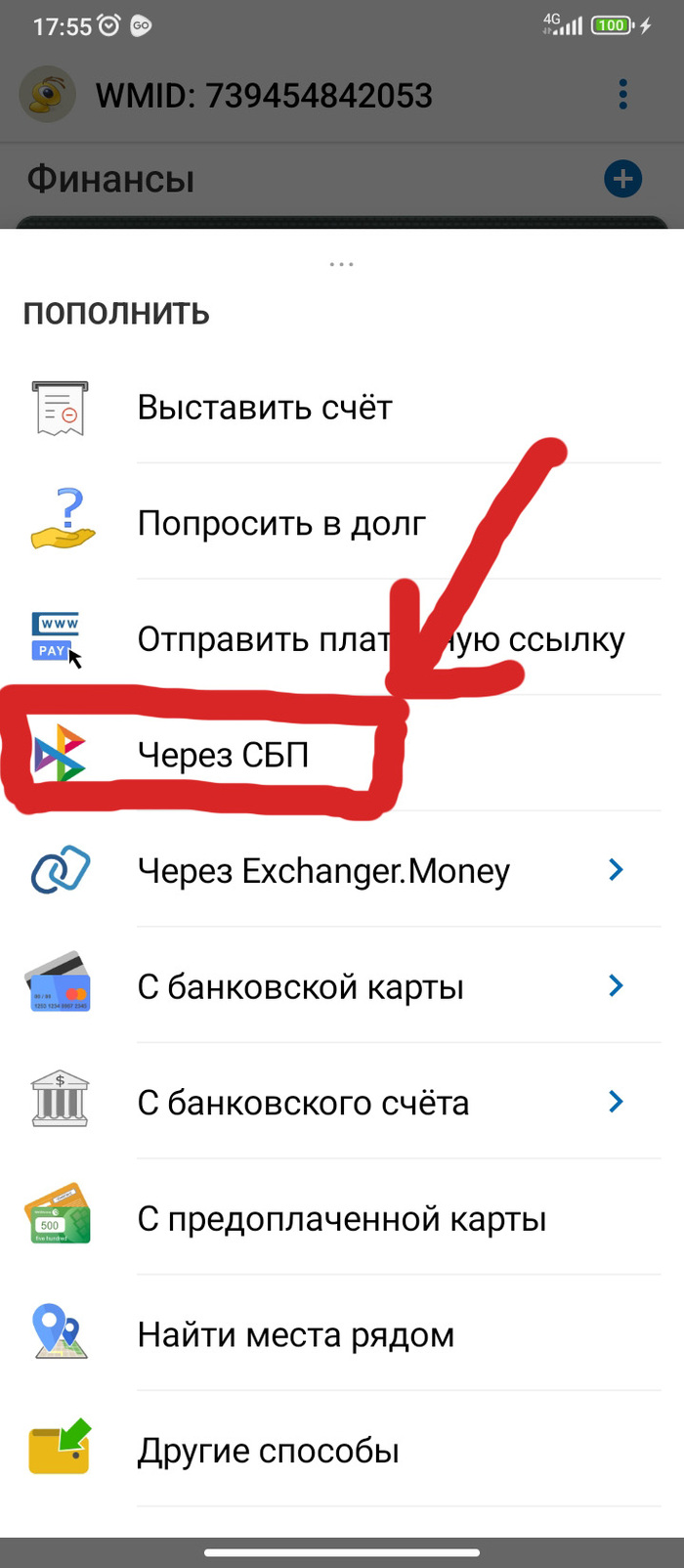Screen dimensions: 684x1568
Task: Show Другие способы
Action: coord(268,1451)
